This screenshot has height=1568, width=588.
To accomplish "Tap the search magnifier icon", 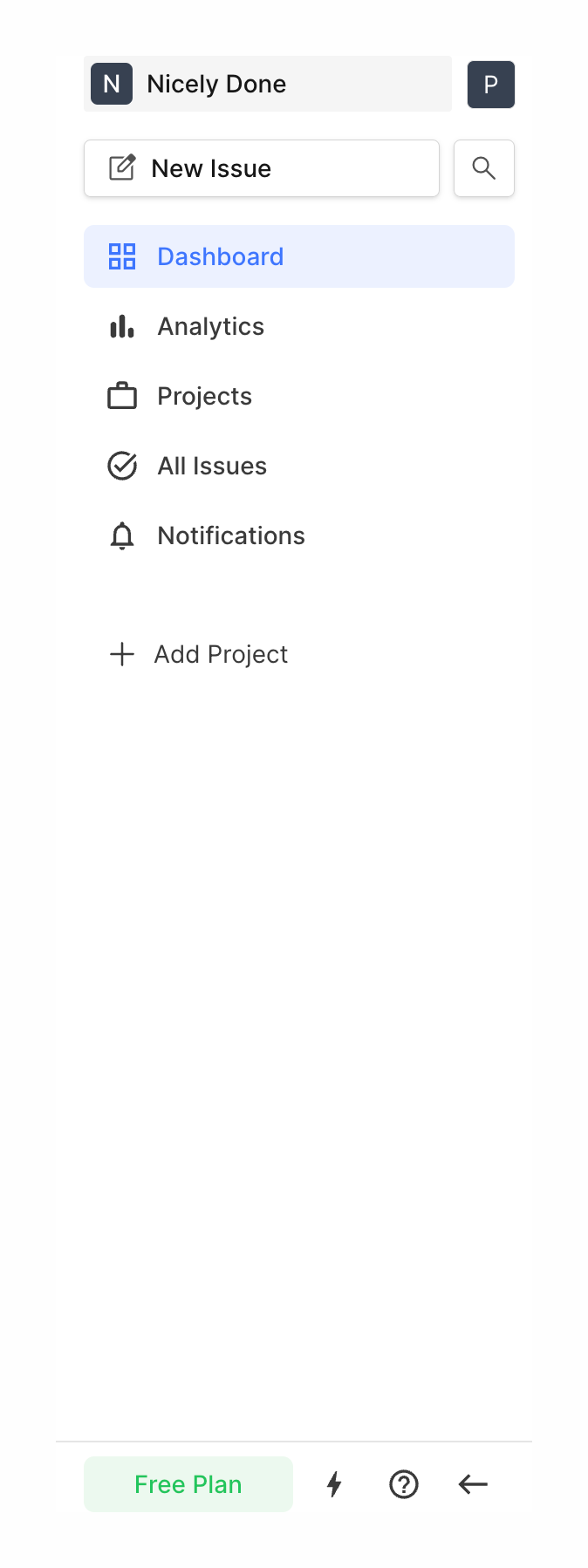I will pyautogui.click(x=484, y=168).
